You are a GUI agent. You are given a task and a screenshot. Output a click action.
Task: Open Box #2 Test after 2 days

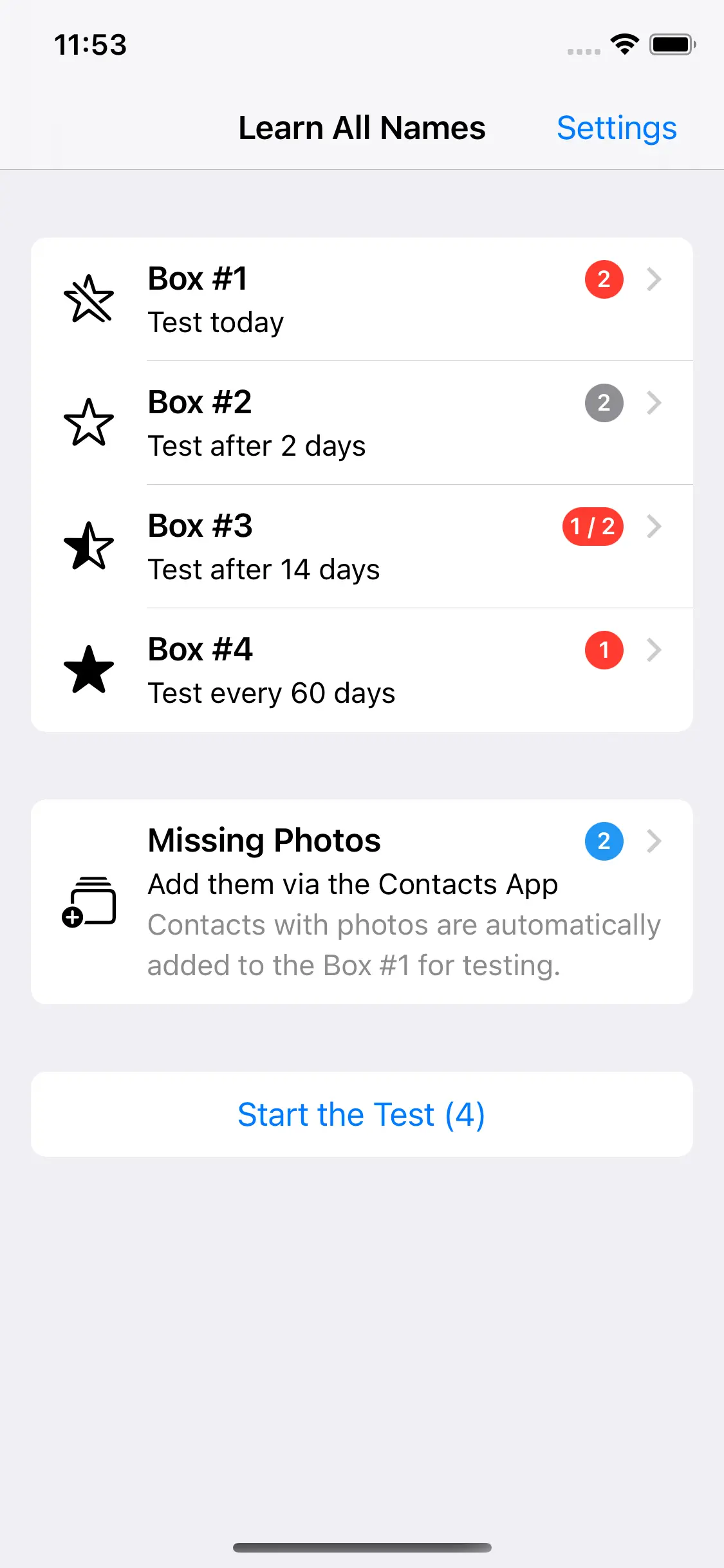pos(362,423)
